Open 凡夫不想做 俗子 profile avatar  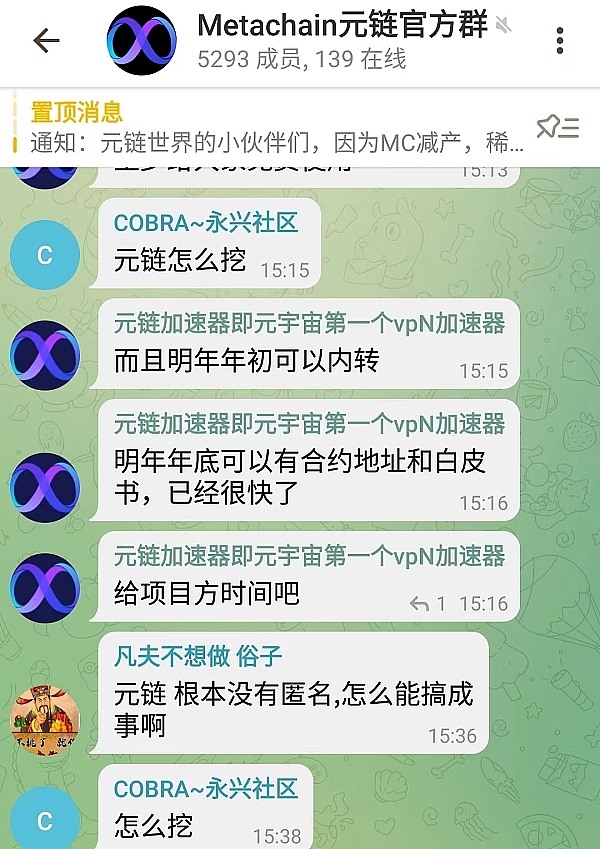44,720
